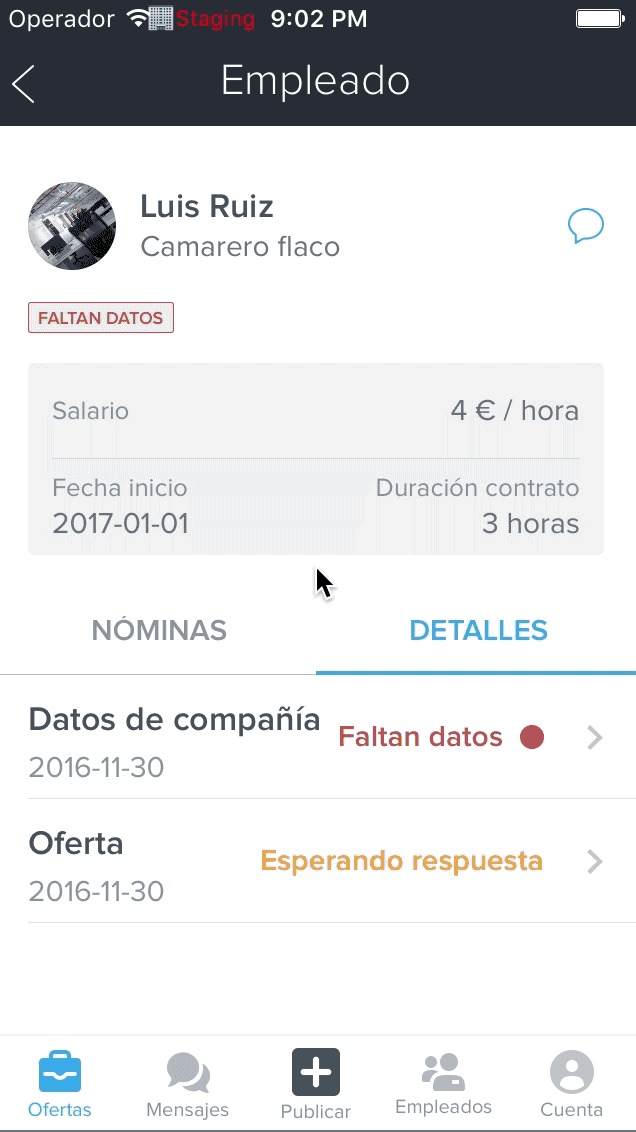Image resolution: width=636 pixels, height=1132 pixels.
Task: Open the Datos de compañía row
Action: click(318, 737)
